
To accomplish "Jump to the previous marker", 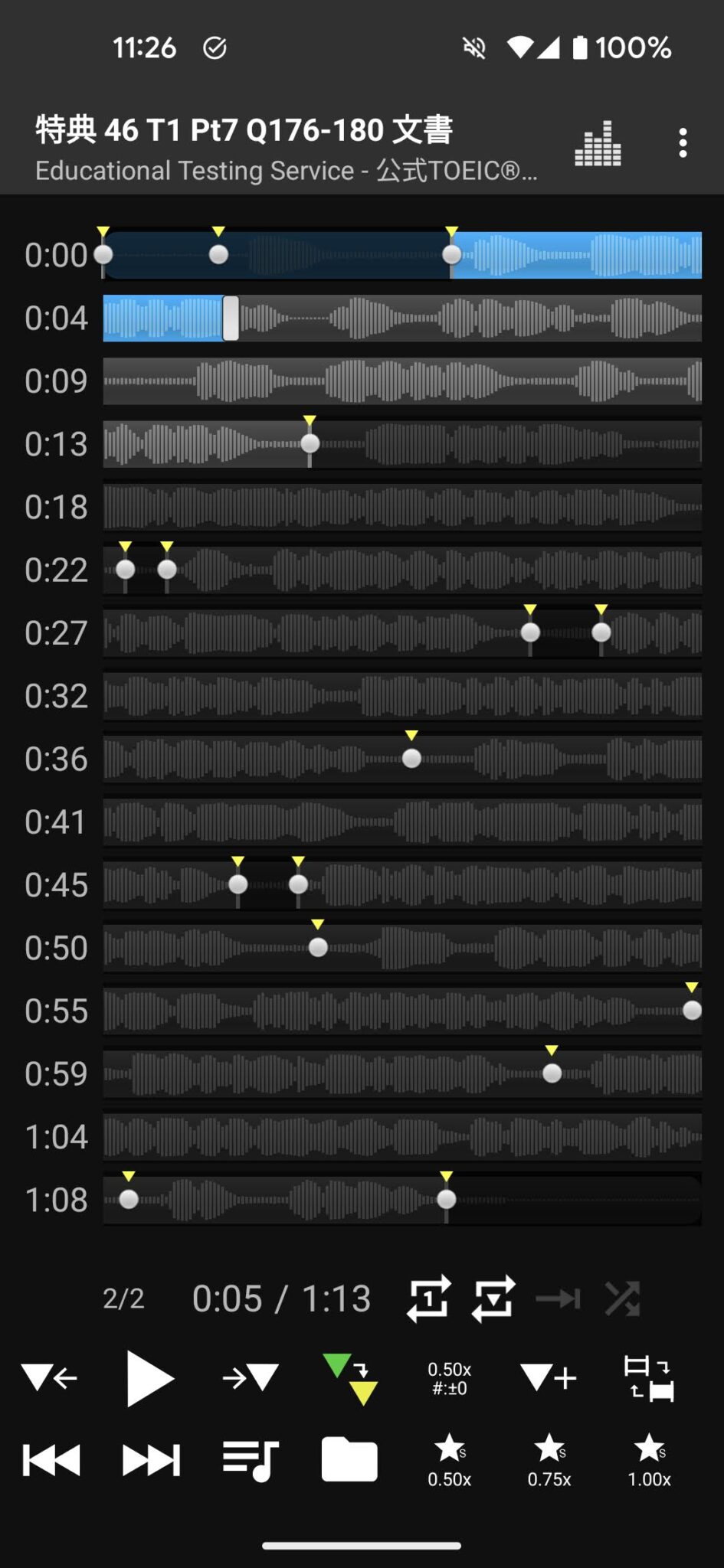I will [50, 1378].
